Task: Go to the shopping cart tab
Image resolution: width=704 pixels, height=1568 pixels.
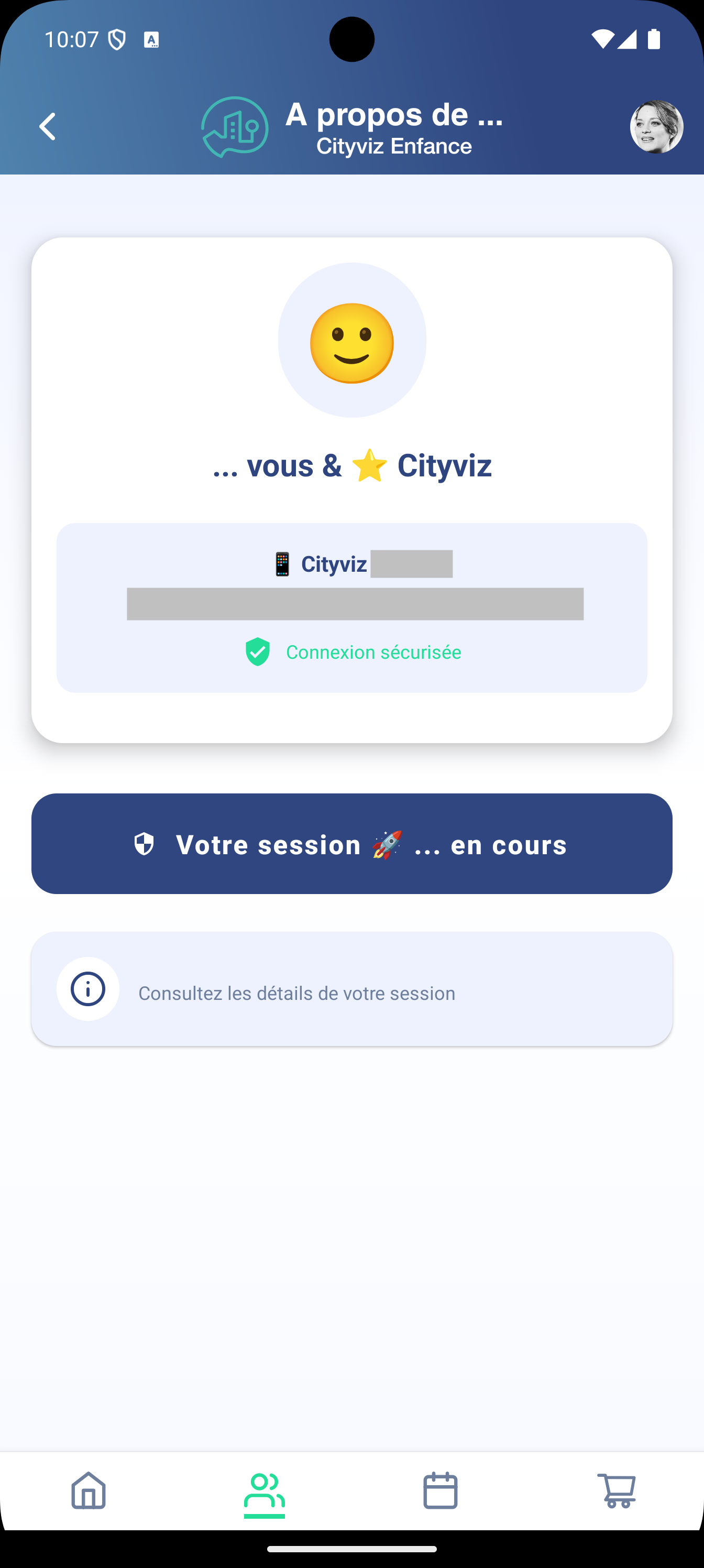Action: point(616,1490)
